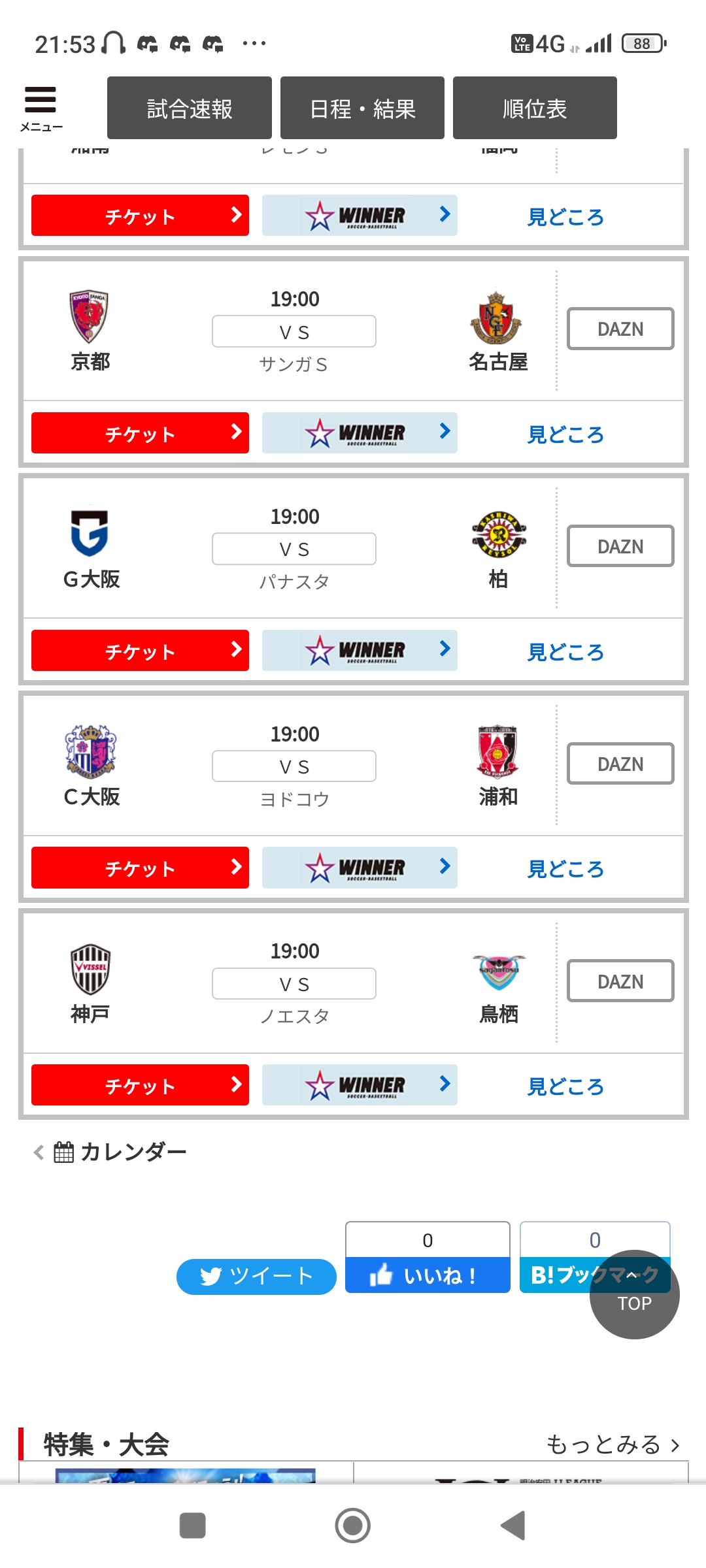This screenshot has width=706, height=1568.
Task: Tap DAZN for G大阪 vs 柏
Action: tap(620, 546)
